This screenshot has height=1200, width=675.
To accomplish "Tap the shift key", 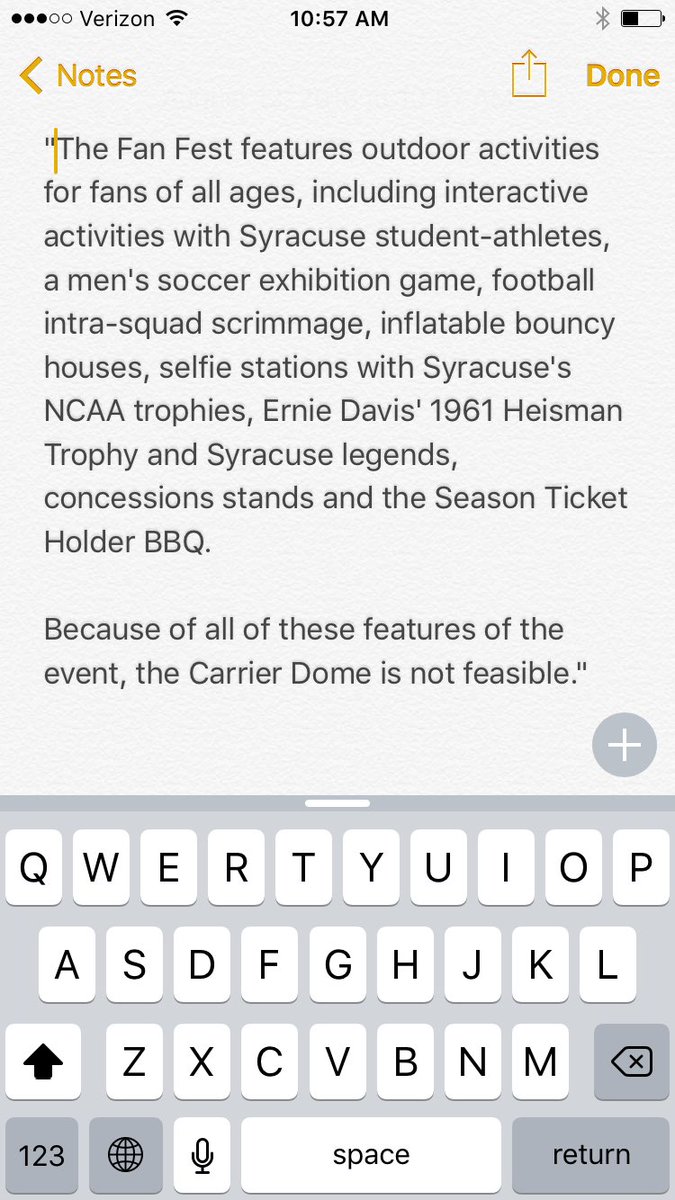I will pyautogui.click(x=42, y=1063).
